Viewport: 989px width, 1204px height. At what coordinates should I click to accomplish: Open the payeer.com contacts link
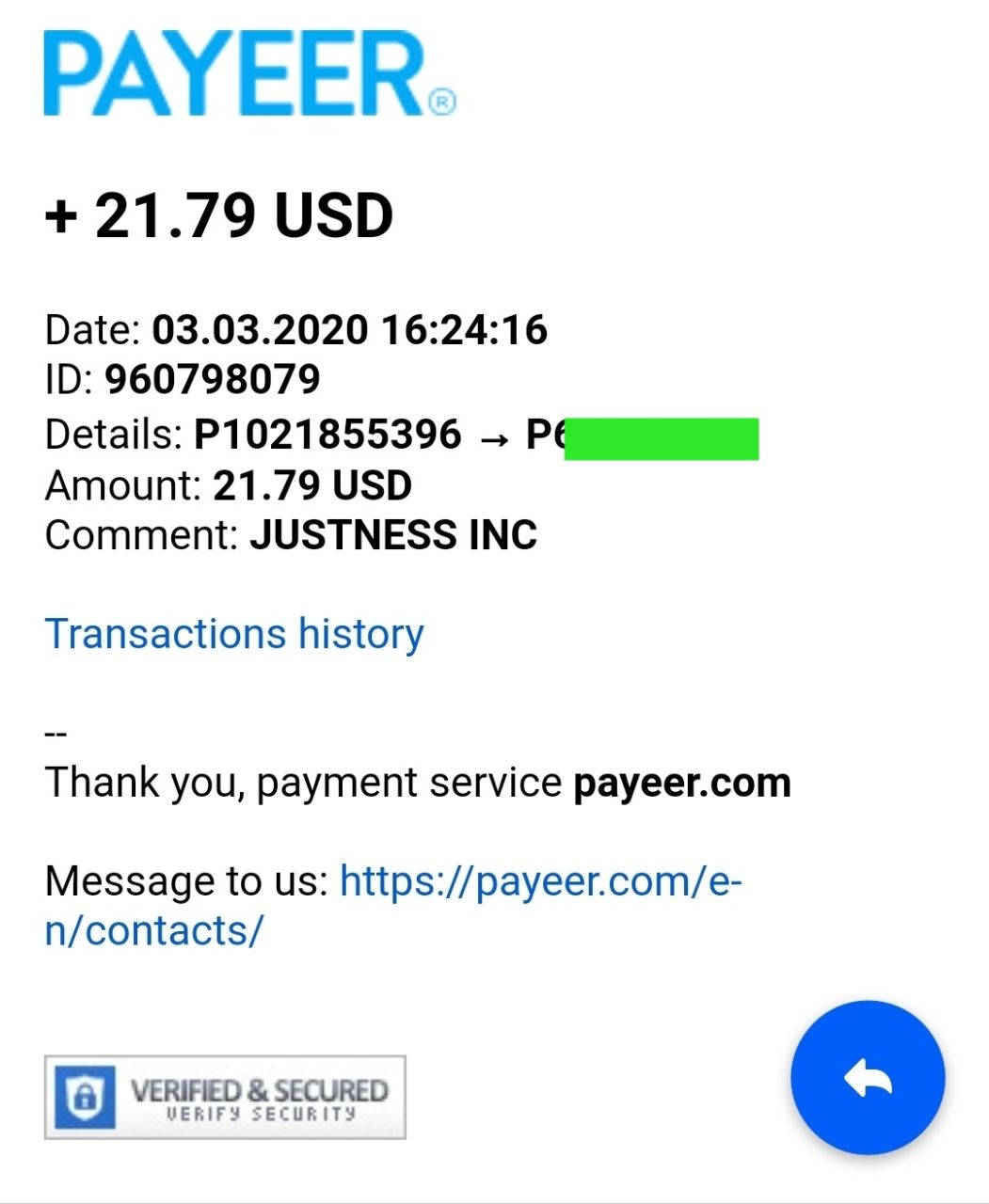click(x=540, y=882)
